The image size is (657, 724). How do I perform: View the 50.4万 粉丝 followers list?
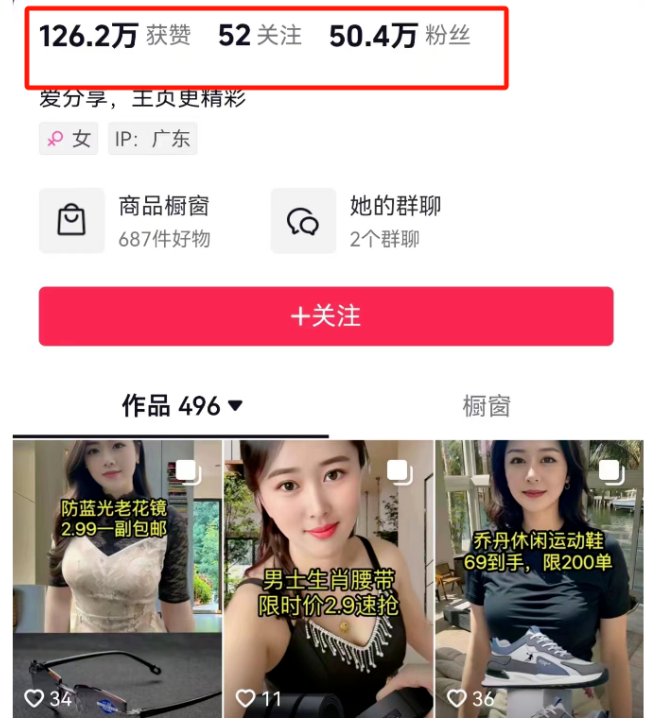(399, 37)
